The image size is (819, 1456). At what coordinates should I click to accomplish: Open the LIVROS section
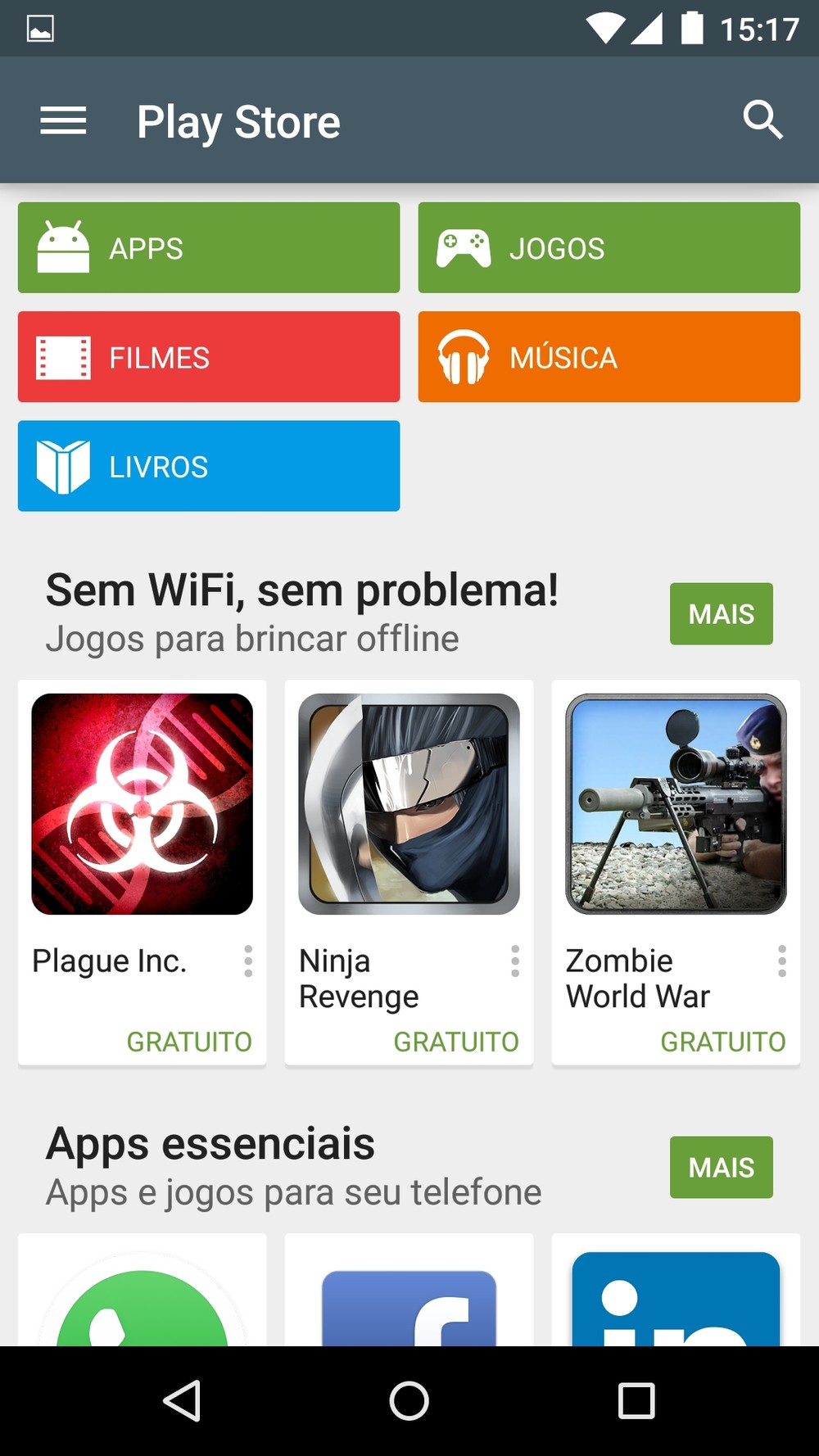209,466
